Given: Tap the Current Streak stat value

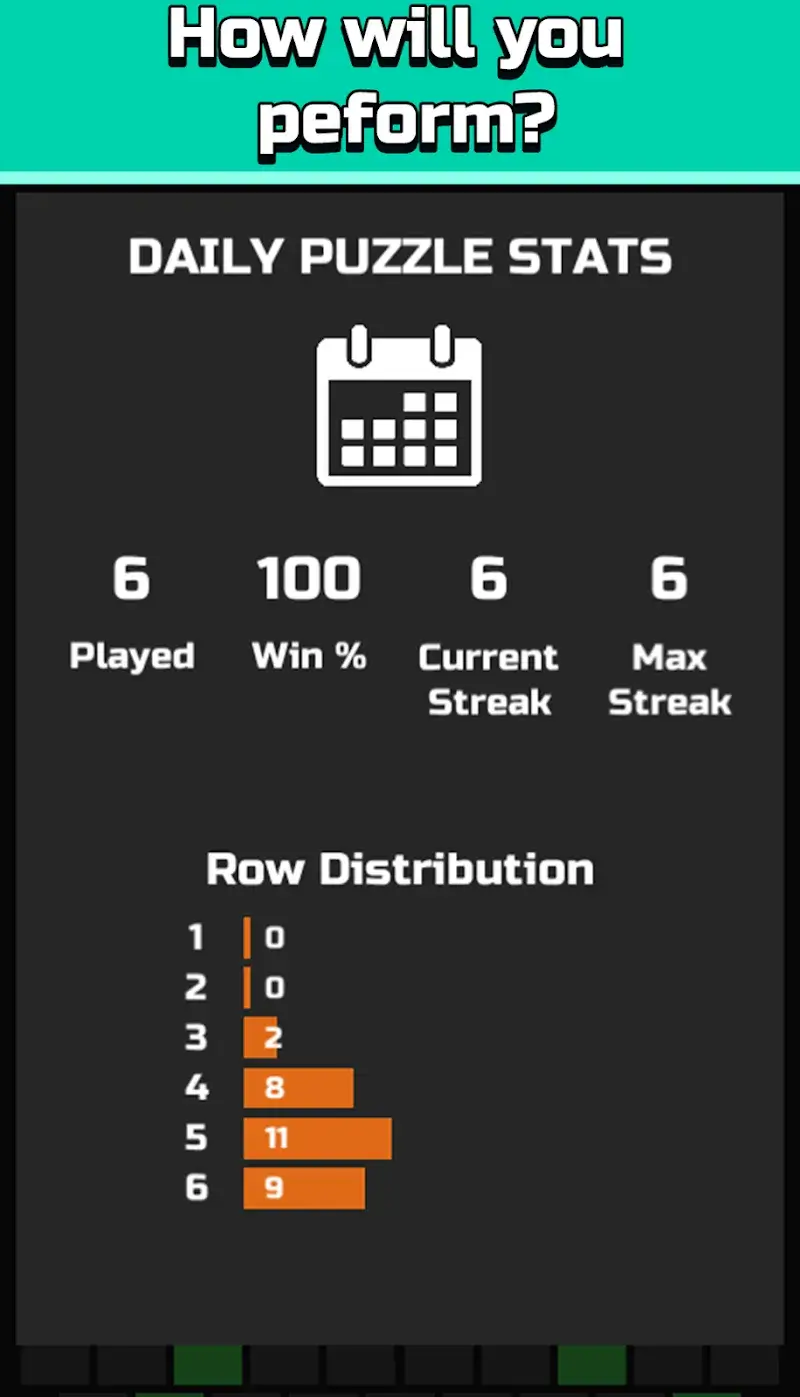Looking at the screenshot, I should point(488,580).
